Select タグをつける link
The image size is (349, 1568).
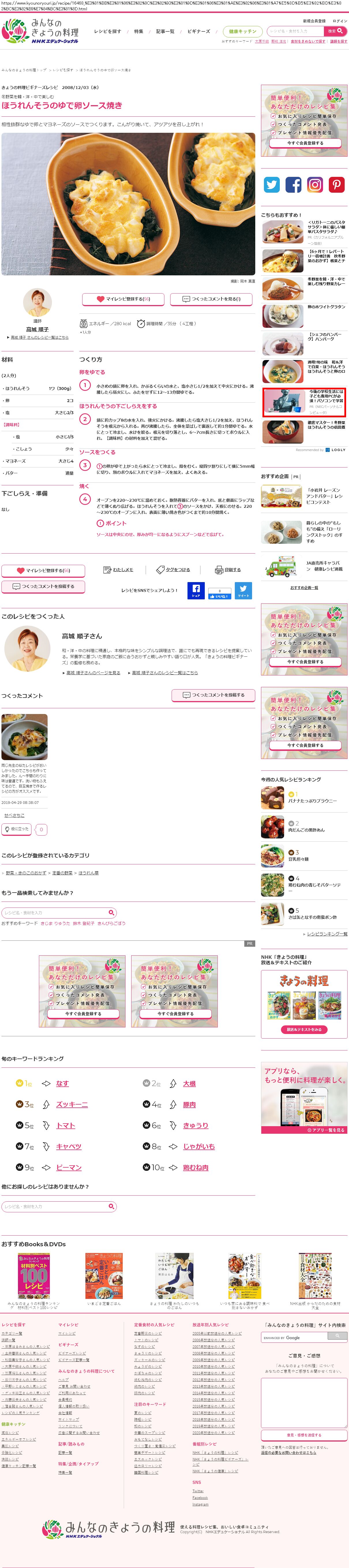tap(174, 570)
